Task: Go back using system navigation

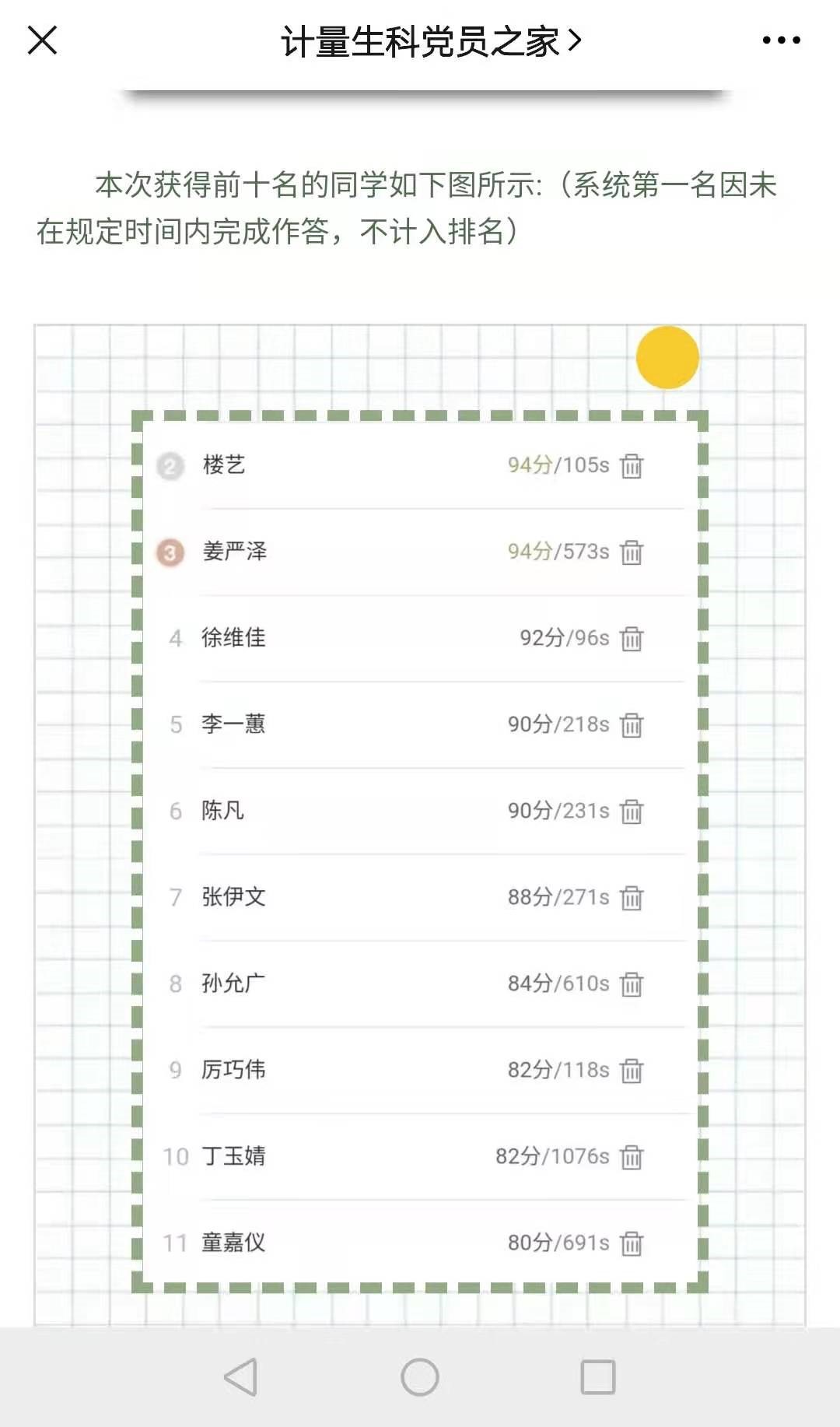Action: pyautogui.click(x=240, y=1376)
